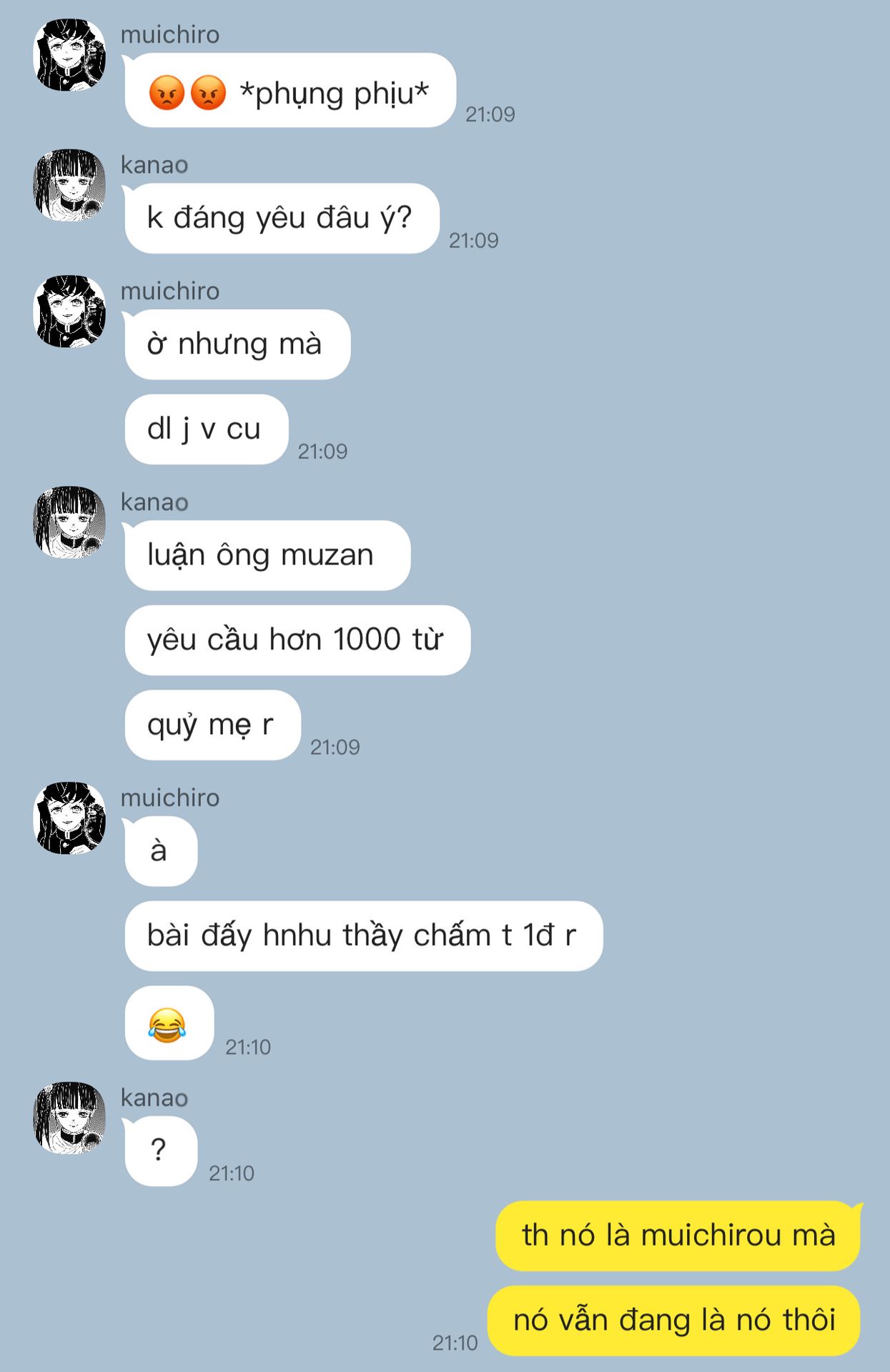Open kanao's avatar beside 'k đáng yêu đâu ý?'
The image size is (890, 1372).
click(x=69, y=185)
